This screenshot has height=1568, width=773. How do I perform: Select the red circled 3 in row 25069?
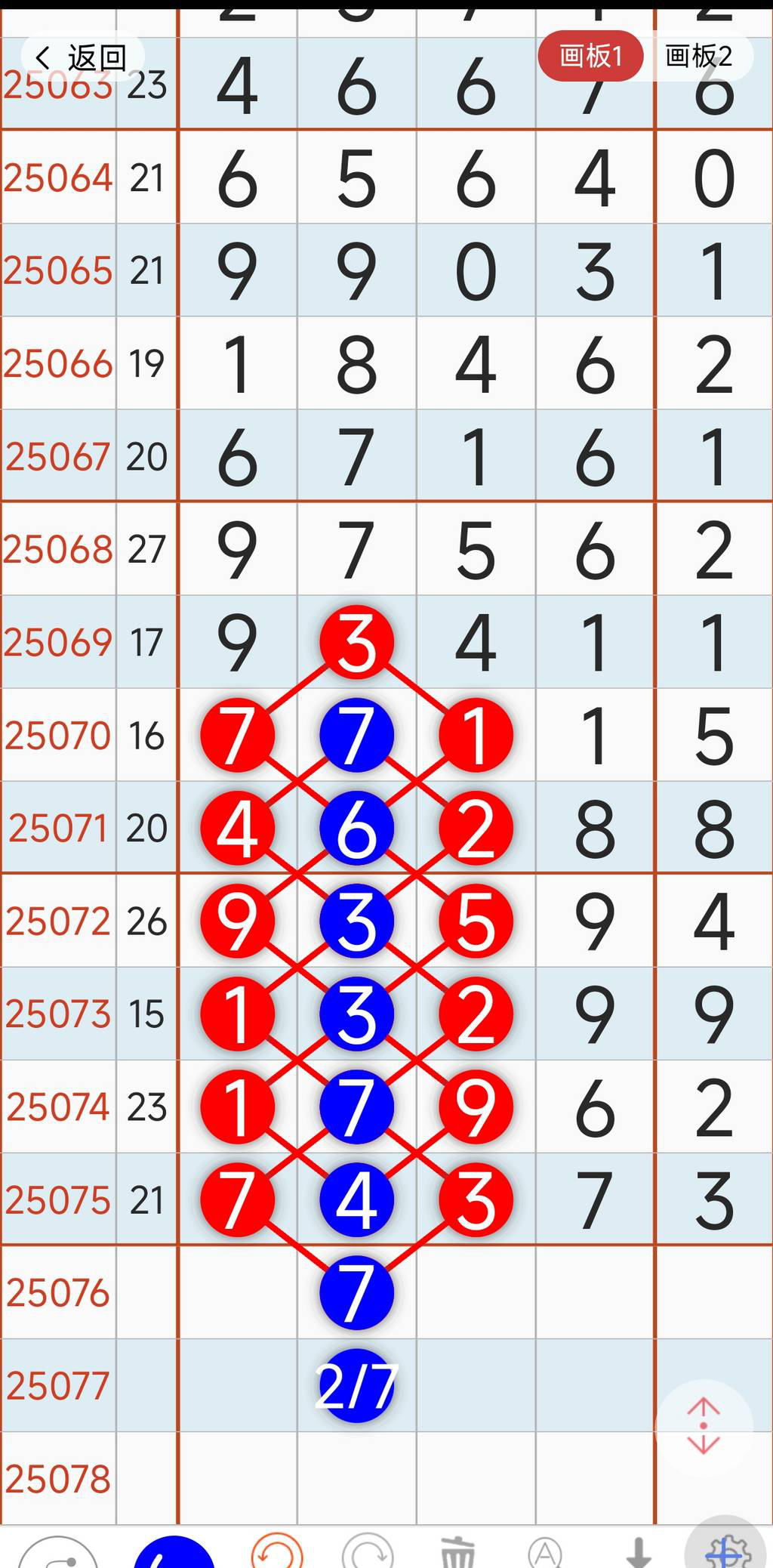point(356,642)
